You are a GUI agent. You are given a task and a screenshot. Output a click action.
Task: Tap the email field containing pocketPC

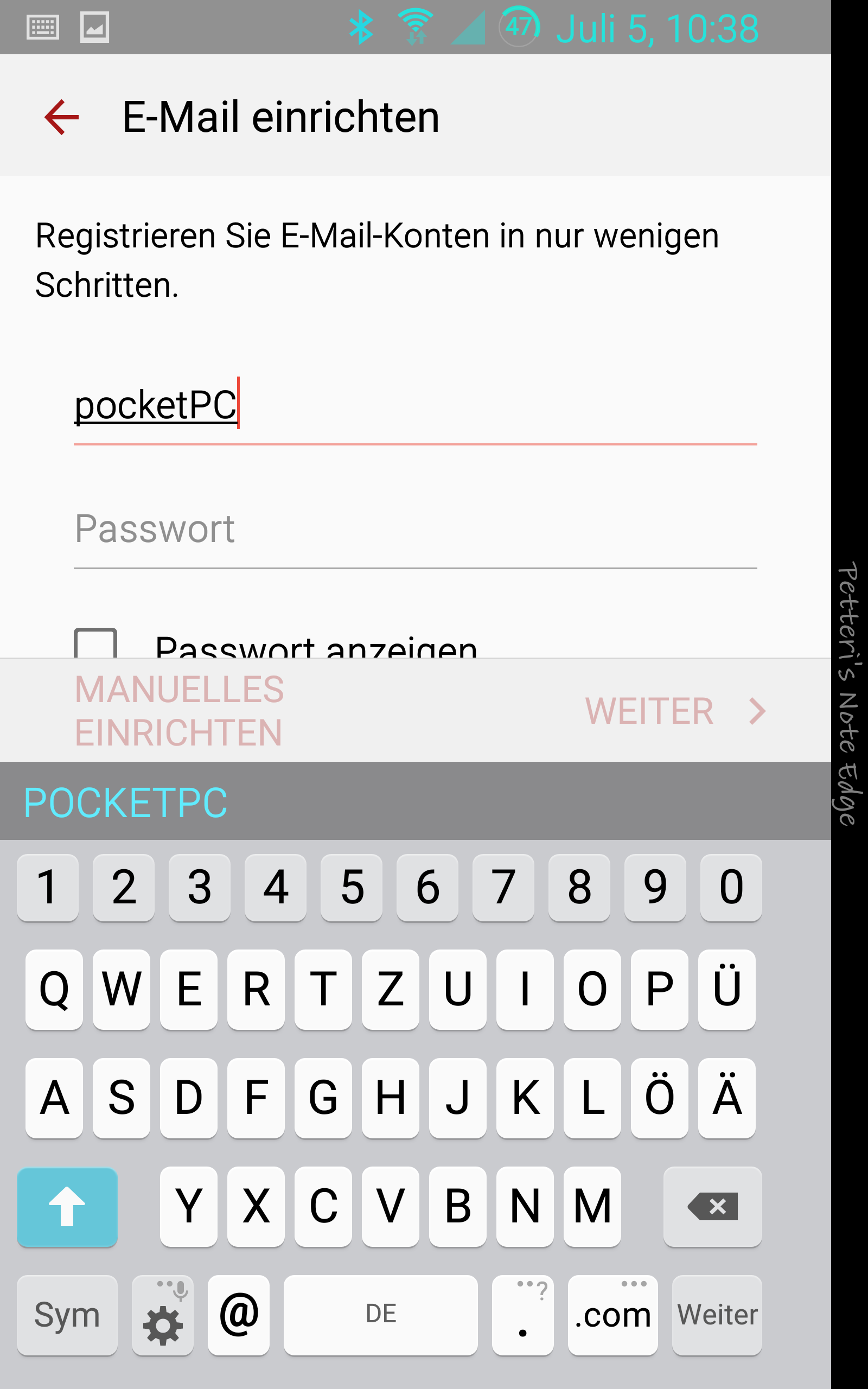415,406
